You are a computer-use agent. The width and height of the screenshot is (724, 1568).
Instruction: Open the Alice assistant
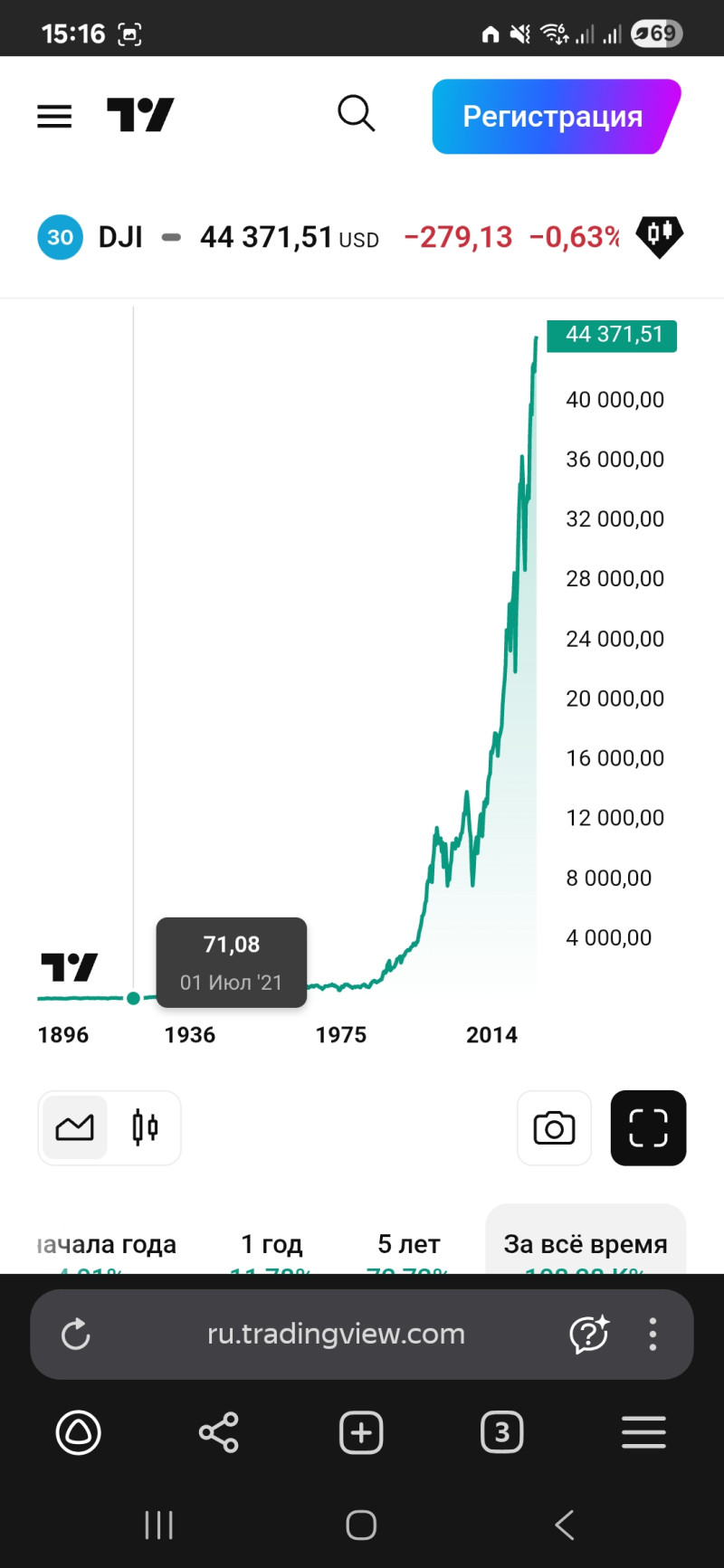coord(79,1432)
